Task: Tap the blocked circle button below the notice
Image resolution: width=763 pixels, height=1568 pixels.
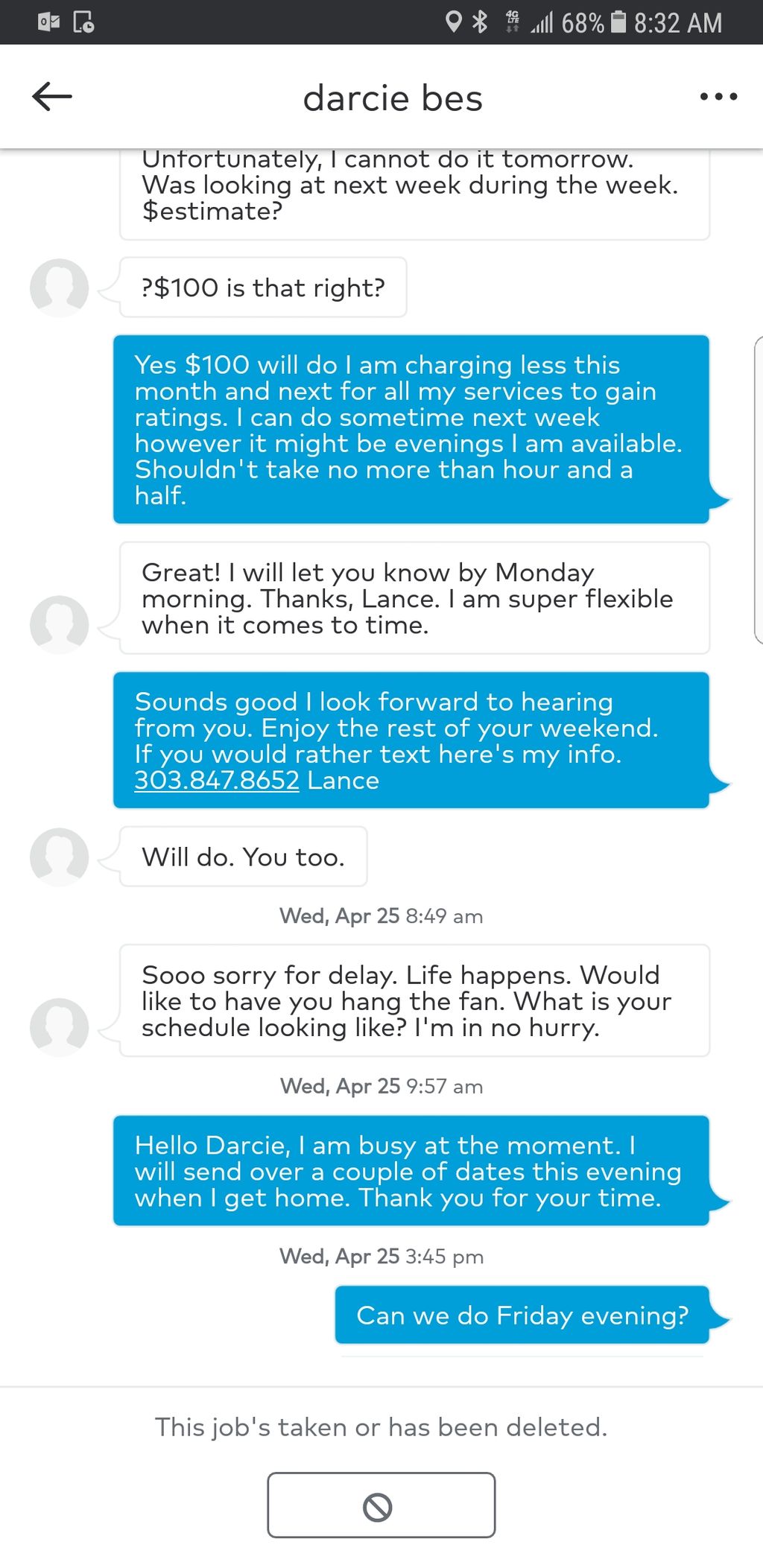Action: (381, 1505)
